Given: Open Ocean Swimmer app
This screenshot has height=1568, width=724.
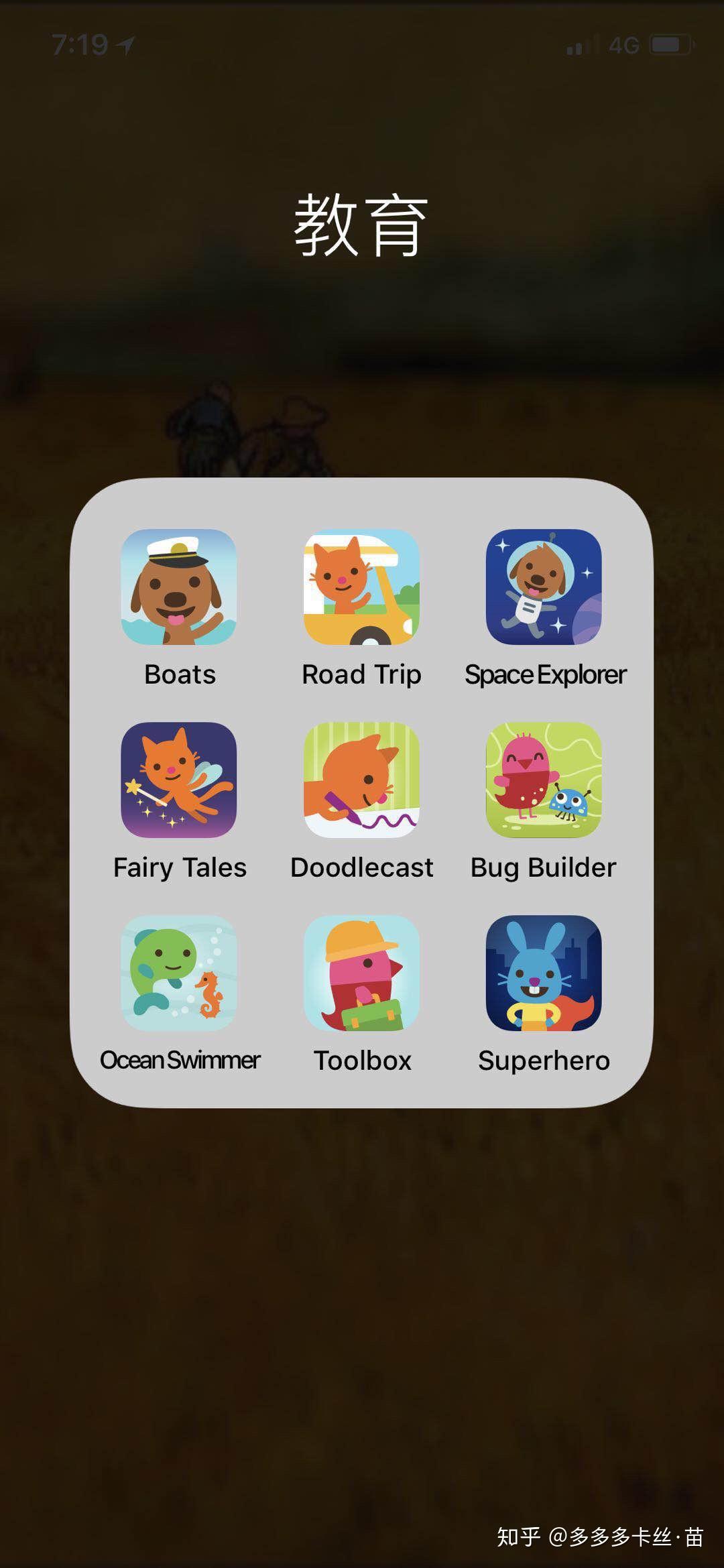Looking at the screenshot, I should [x=179, y=973].
